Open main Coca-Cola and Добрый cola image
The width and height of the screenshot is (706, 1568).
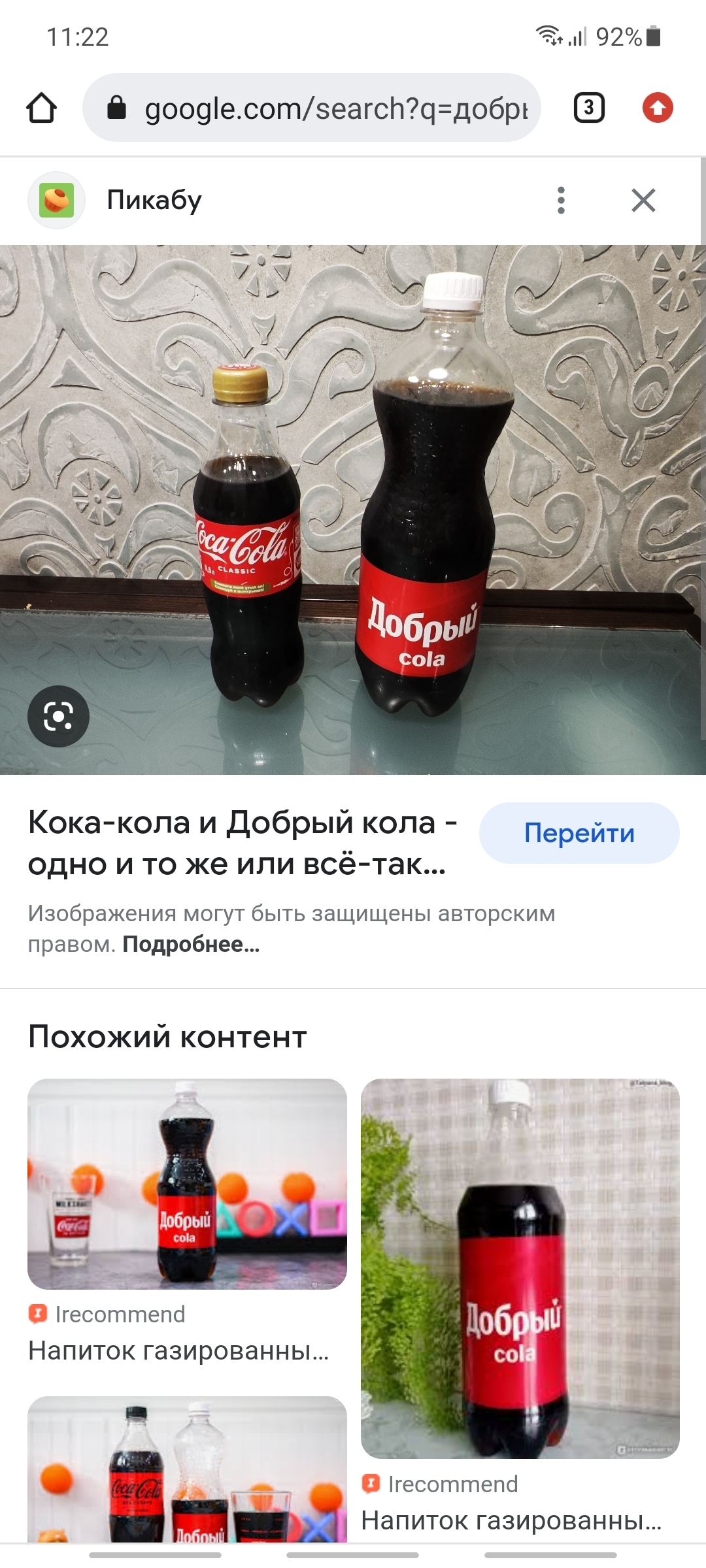point(353,510)
